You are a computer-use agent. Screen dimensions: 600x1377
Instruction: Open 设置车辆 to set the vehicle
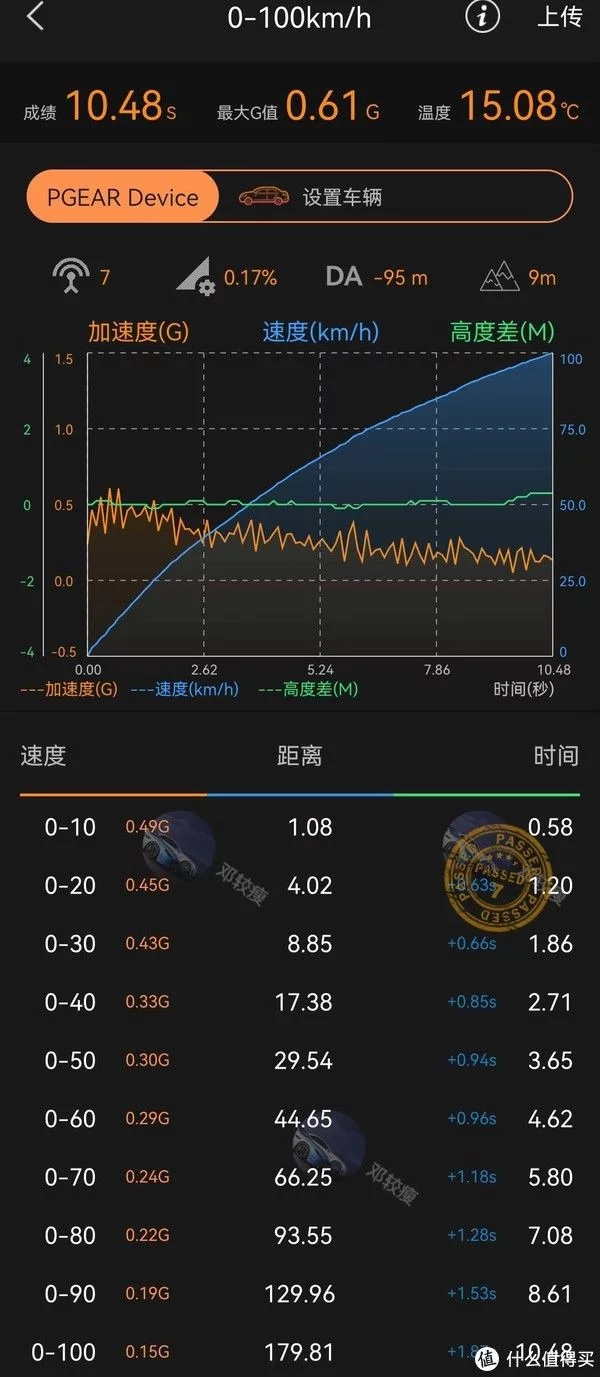coord(342,197)
